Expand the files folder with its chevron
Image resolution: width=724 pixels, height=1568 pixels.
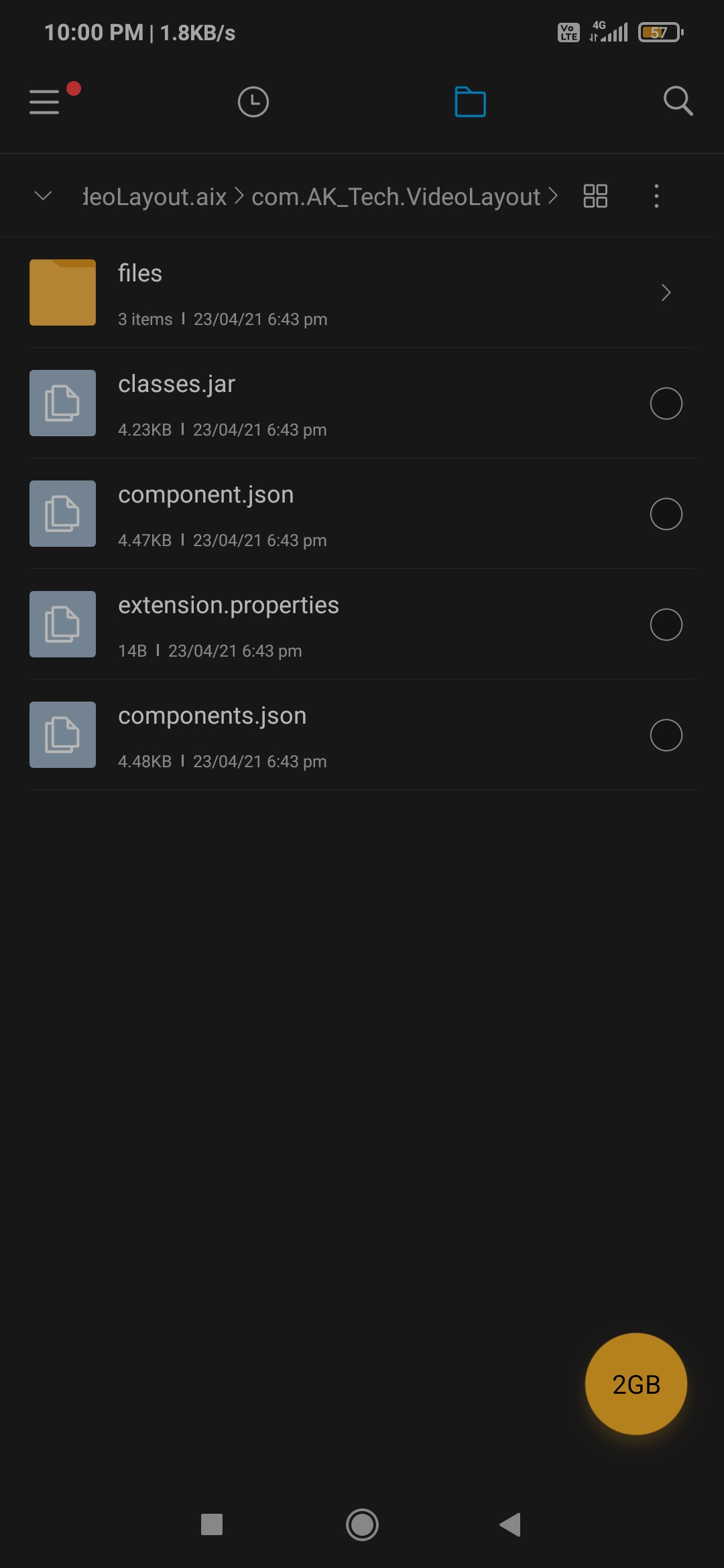666,292
